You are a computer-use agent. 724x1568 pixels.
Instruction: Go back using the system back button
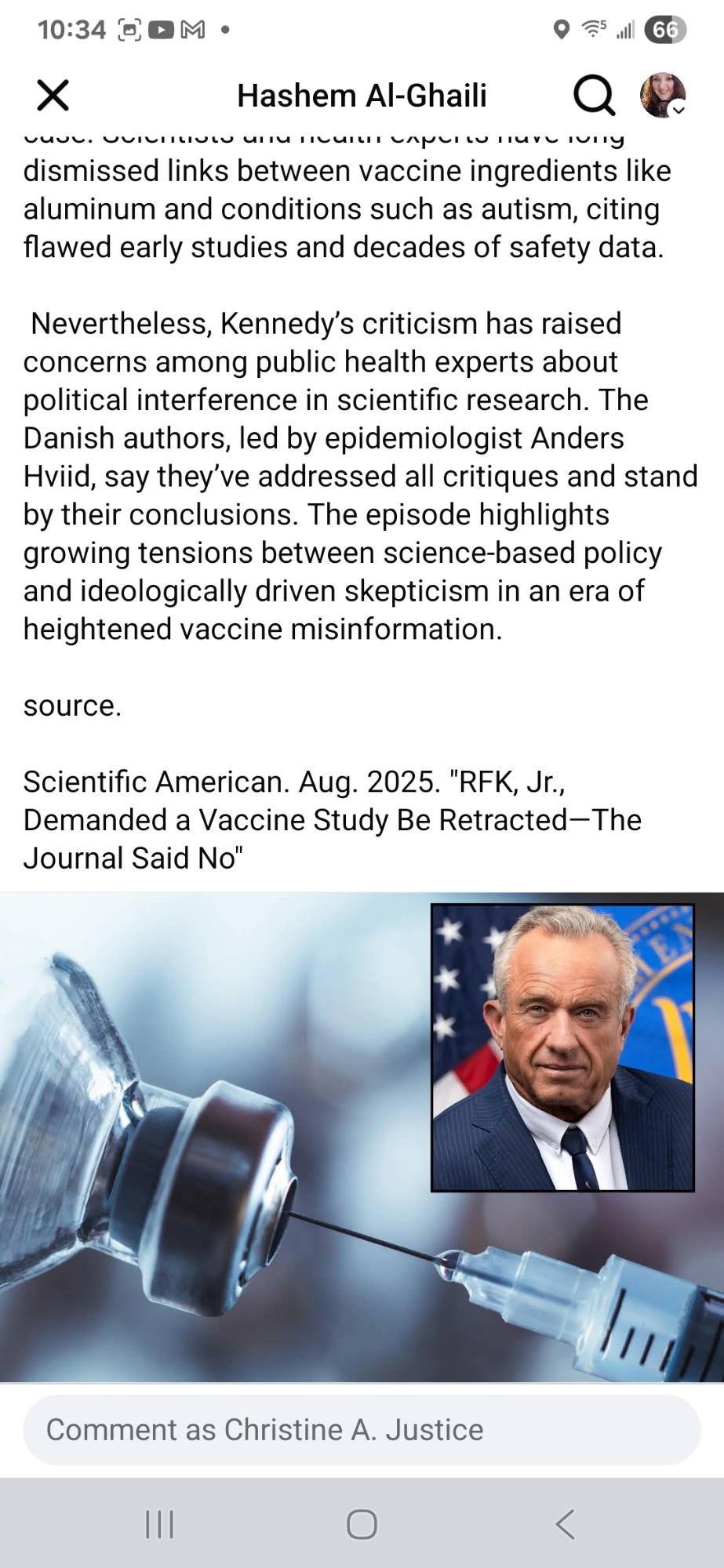[x=565, y=1525]
